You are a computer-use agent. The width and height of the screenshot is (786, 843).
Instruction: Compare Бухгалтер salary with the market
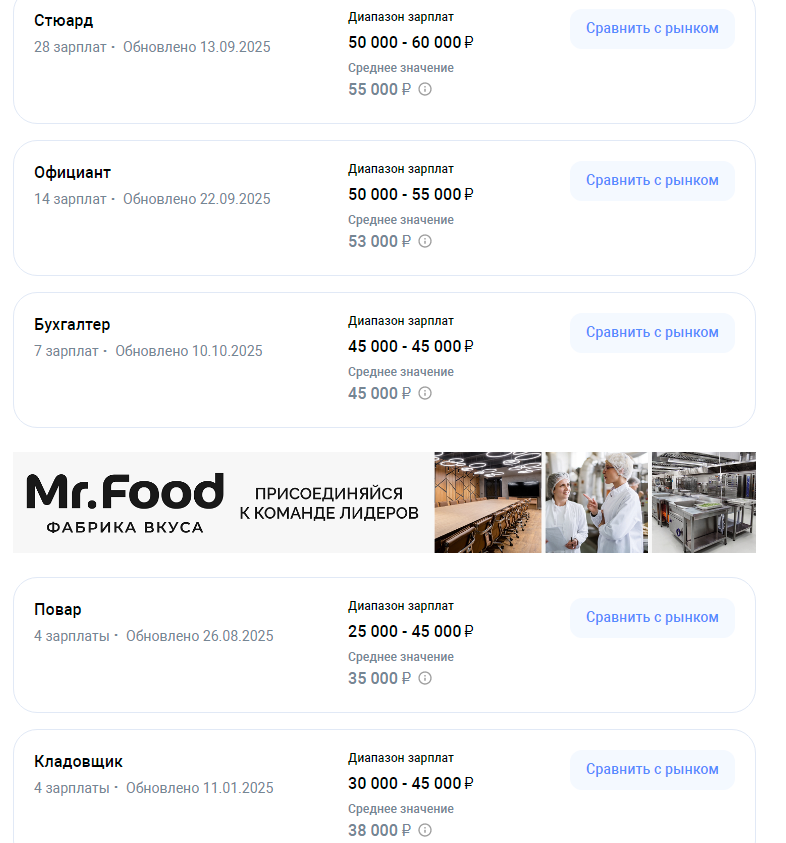652,333
